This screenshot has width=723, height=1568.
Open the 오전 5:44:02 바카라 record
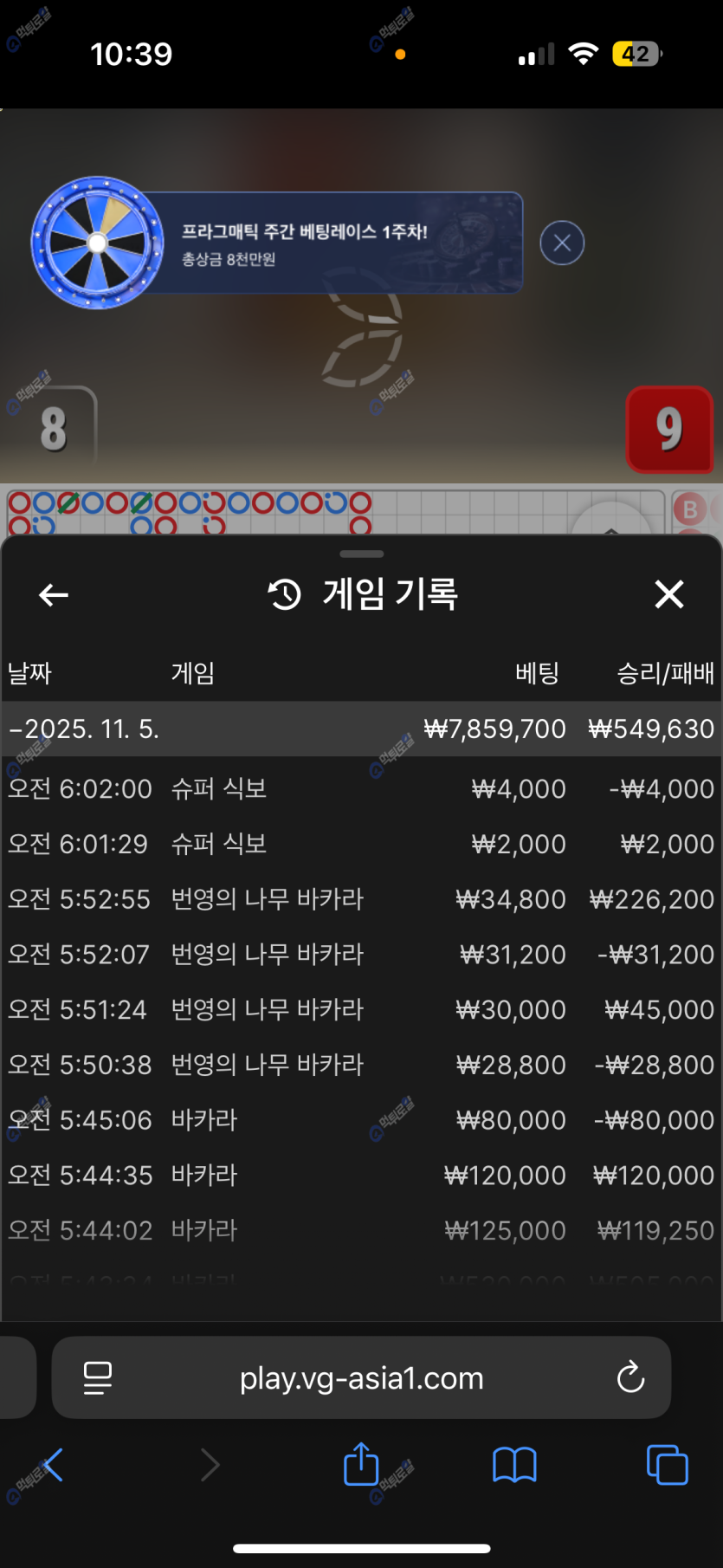pyautogui.click(x=361, y=1230)
